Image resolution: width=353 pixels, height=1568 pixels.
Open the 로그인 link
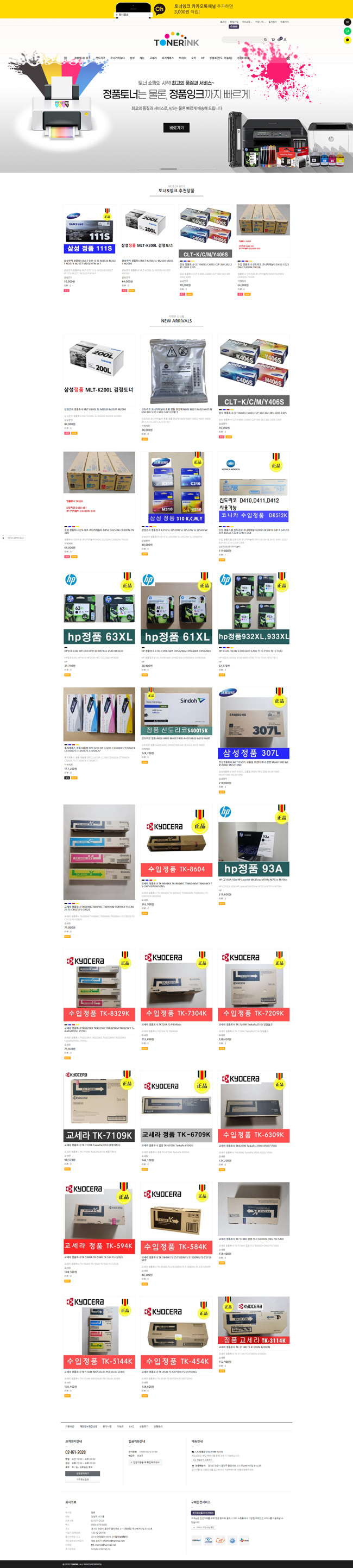[x=223, y=22]
